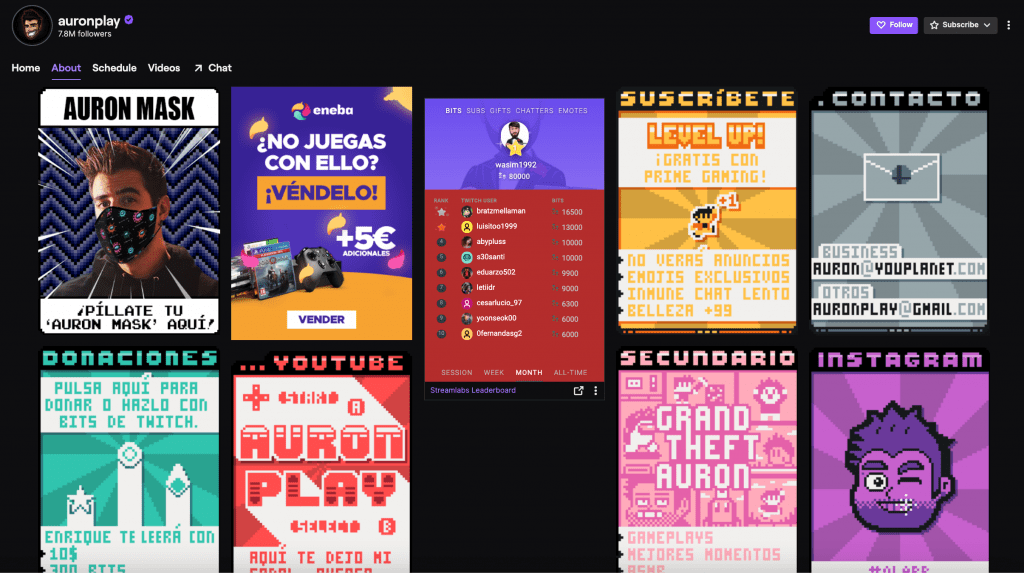Open the Auron Mask panel
1024x573 pixels.
(x=129, y=211)
